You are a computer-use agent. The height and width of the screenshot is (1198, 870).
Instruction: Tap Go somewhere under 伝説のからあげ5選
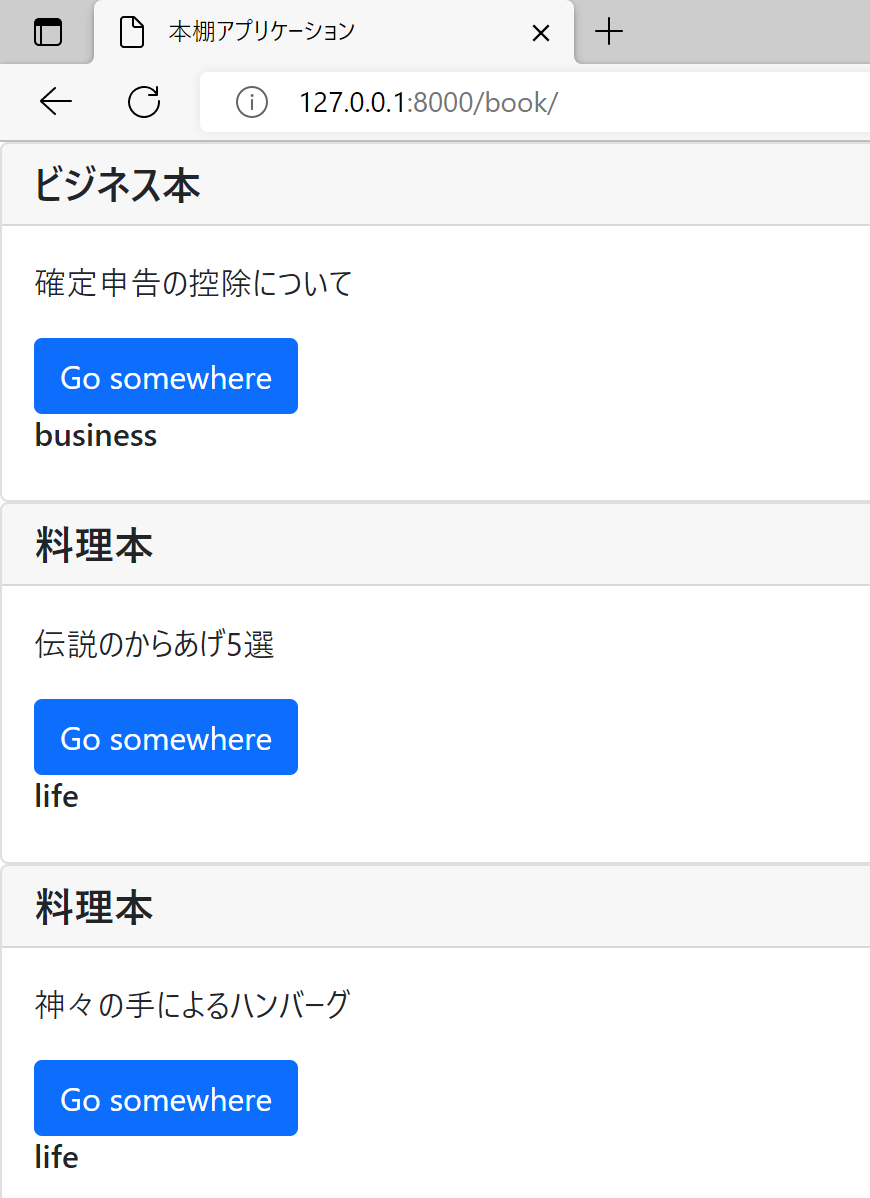(166, 737)
